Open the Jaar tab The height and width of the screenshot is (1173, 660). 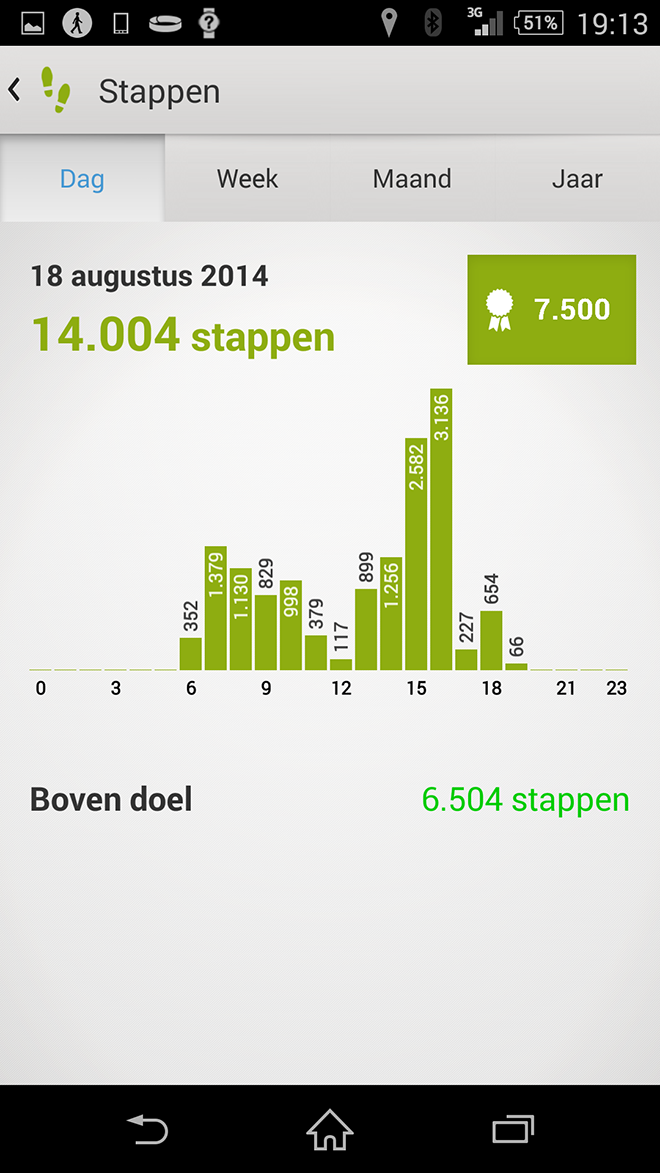click(577, 179)
